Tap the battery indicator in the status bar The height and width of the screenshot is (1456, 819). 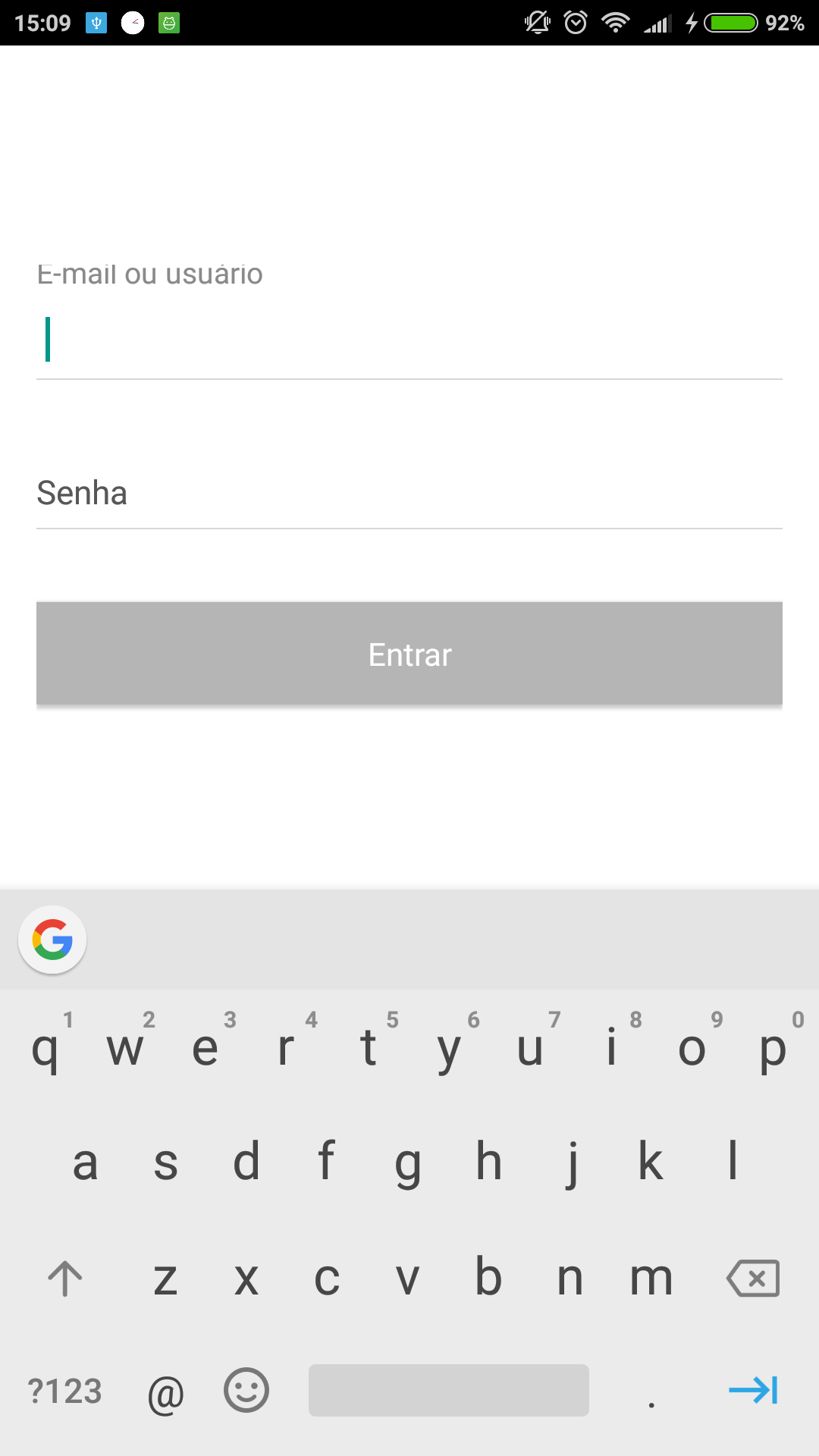pos(730,22)
